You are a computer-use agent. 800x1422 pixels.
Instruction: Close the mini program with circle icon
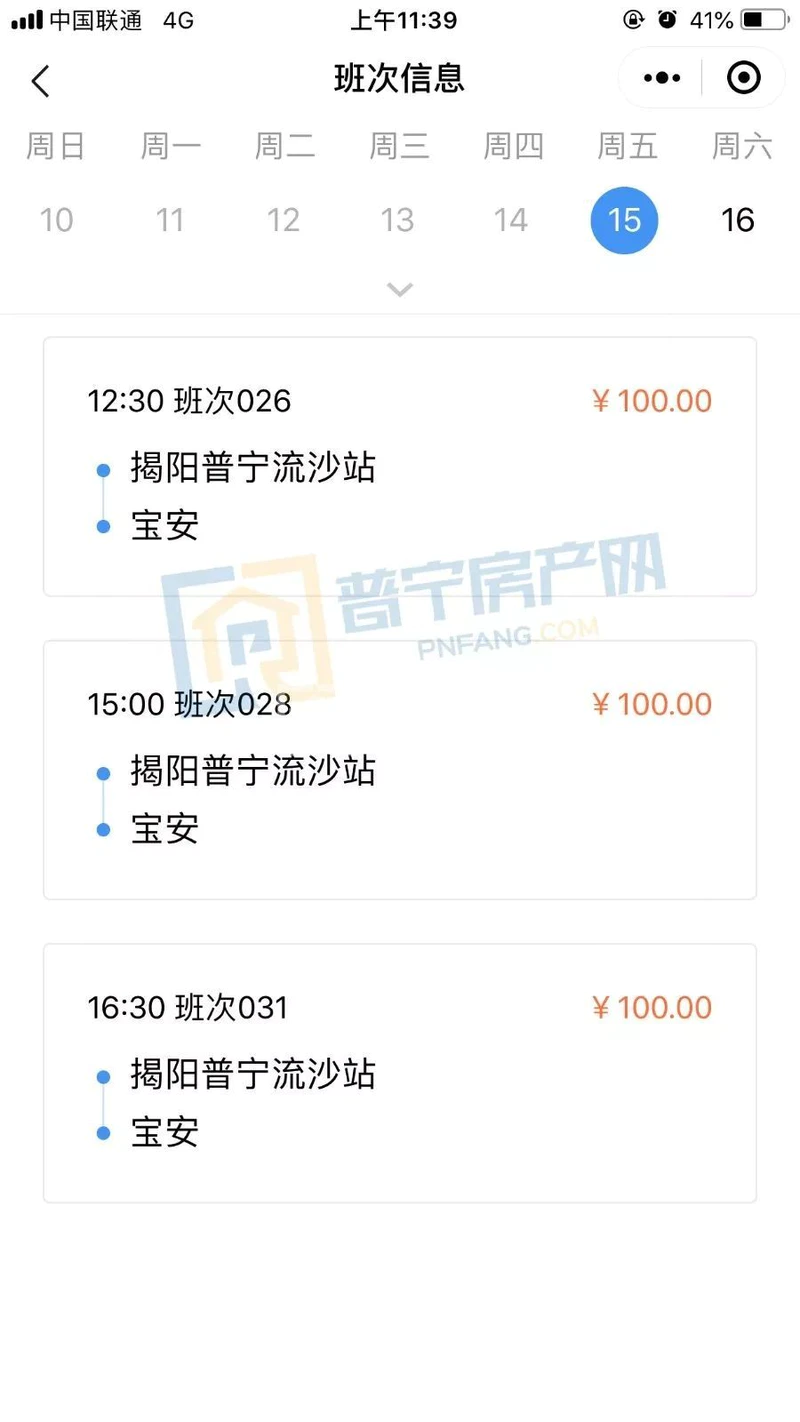(743, 78)
